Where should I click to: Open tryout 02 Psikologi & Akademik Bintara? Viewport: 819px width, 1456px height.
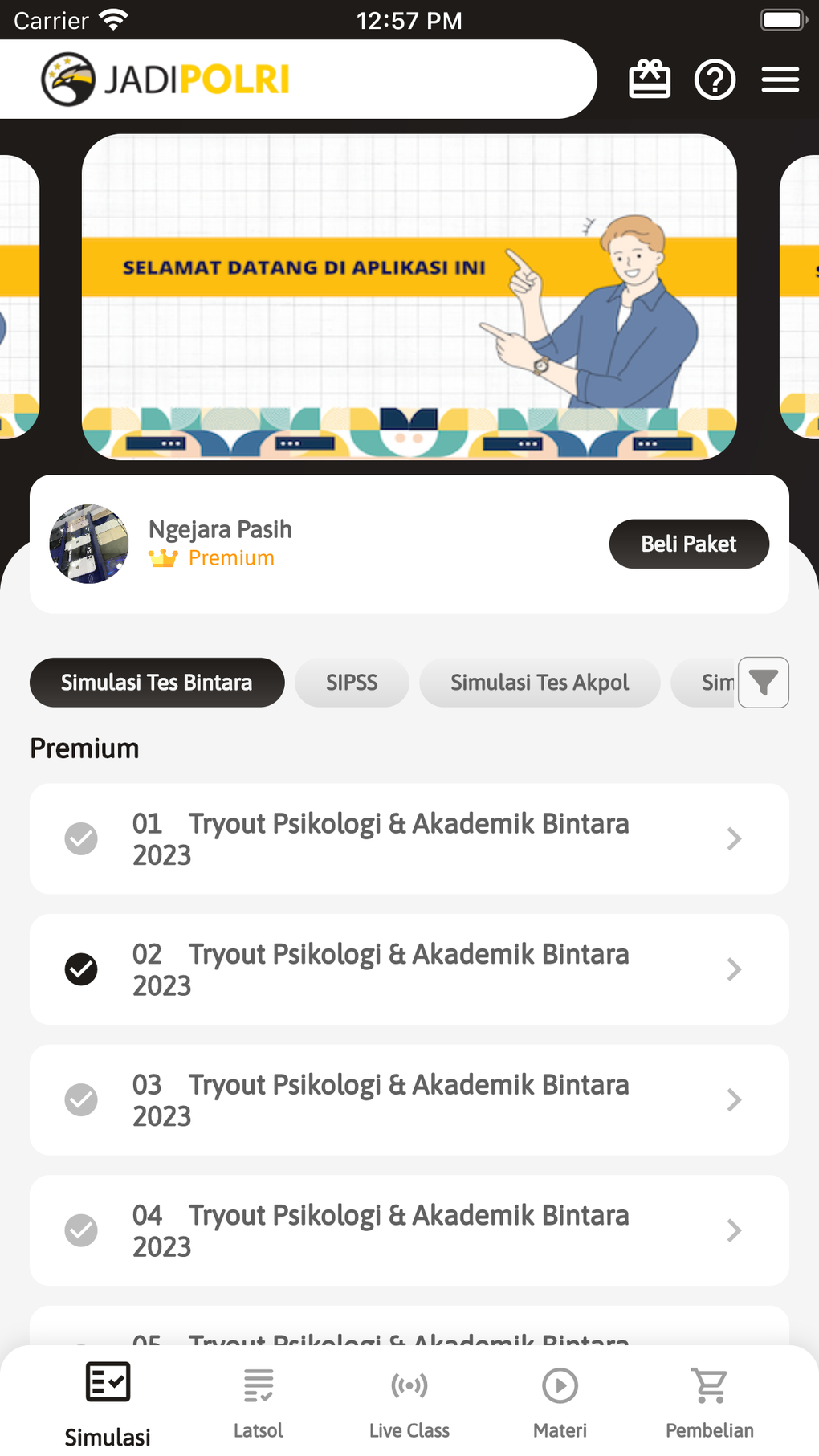coord(409,969)
